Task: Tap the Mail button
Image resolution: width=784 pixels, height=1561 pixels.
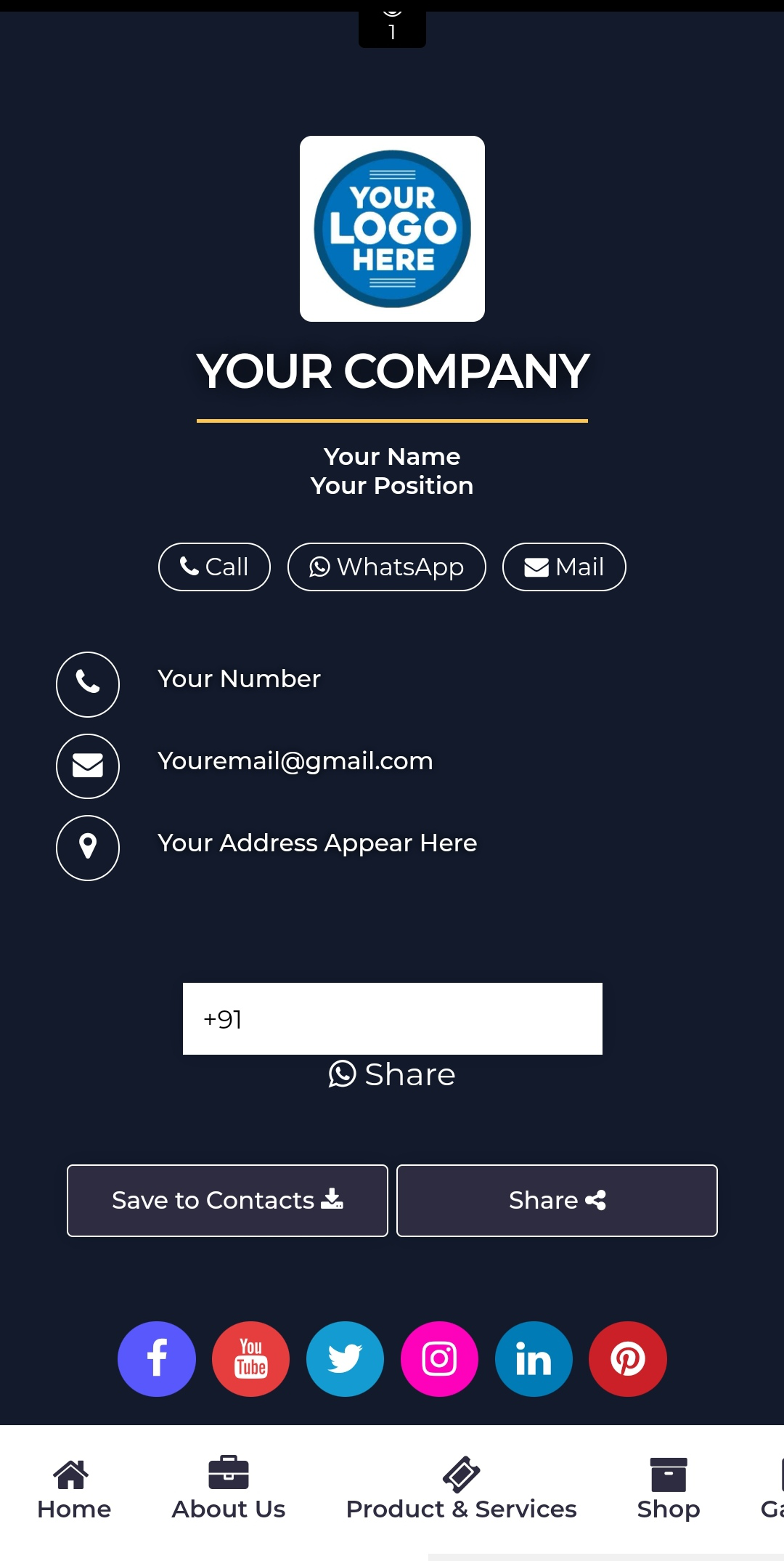Action: [564, 567]
